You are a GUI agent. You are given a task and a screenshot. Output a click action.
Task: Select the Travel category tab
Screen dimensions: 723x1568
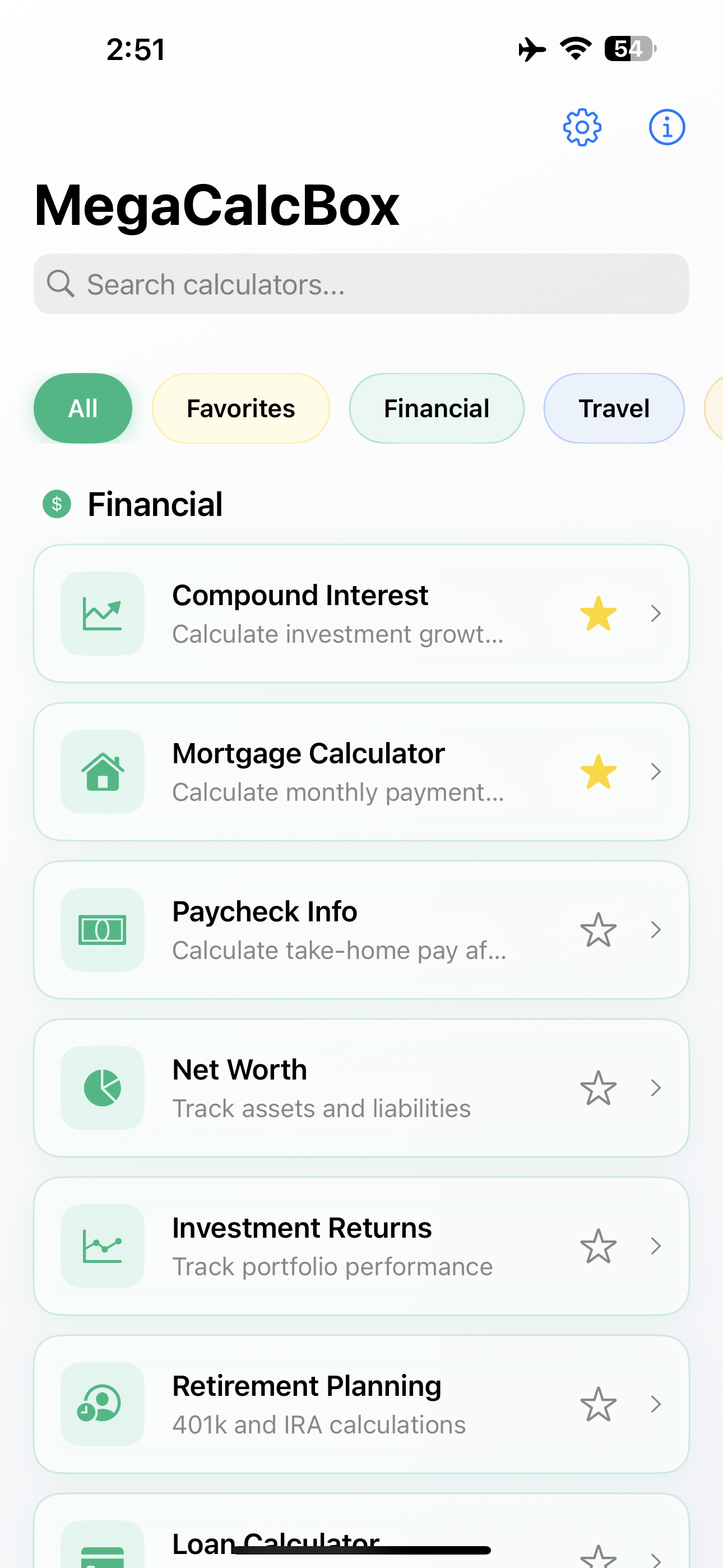[614, 408]
